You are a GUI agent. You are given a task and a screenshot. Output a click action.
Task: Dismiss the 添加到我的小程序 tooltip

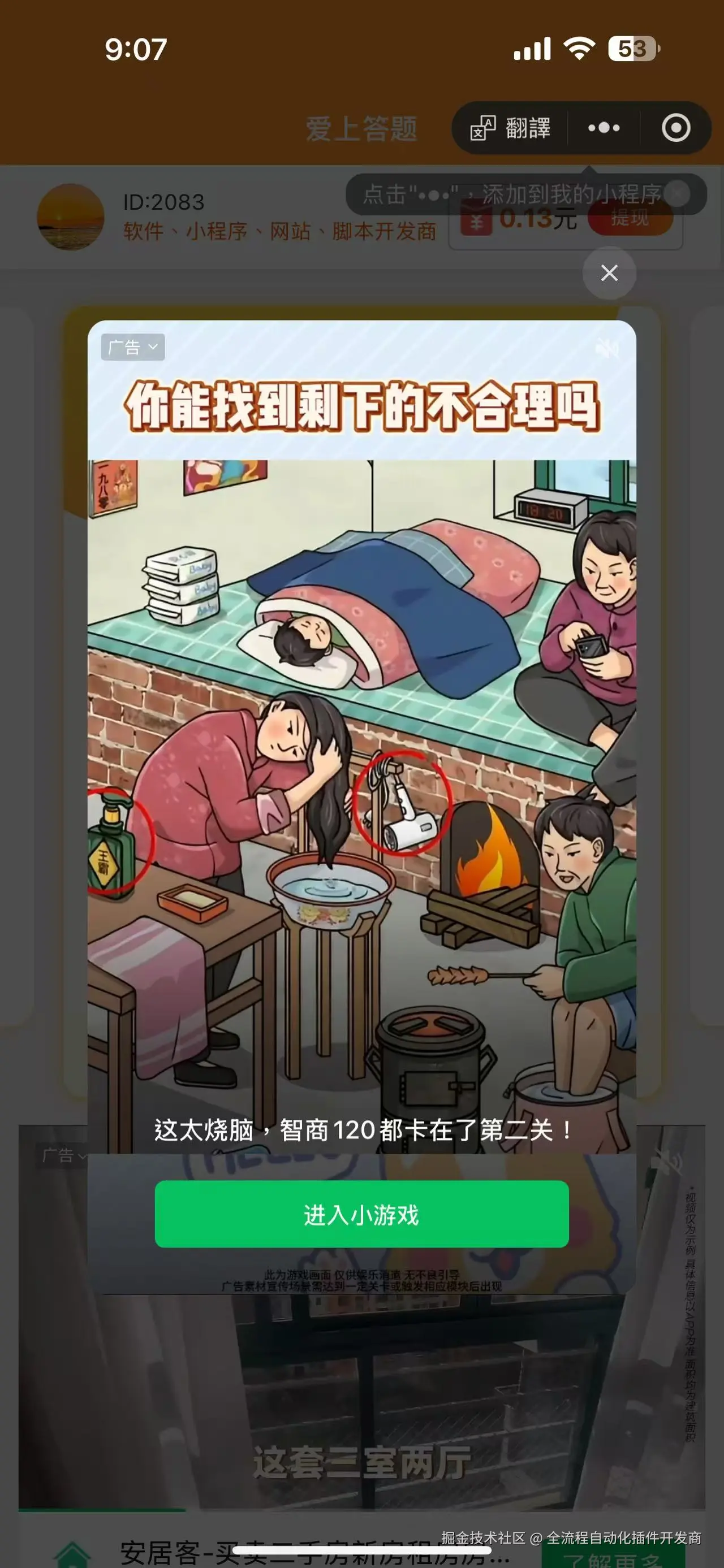[677, 194]
